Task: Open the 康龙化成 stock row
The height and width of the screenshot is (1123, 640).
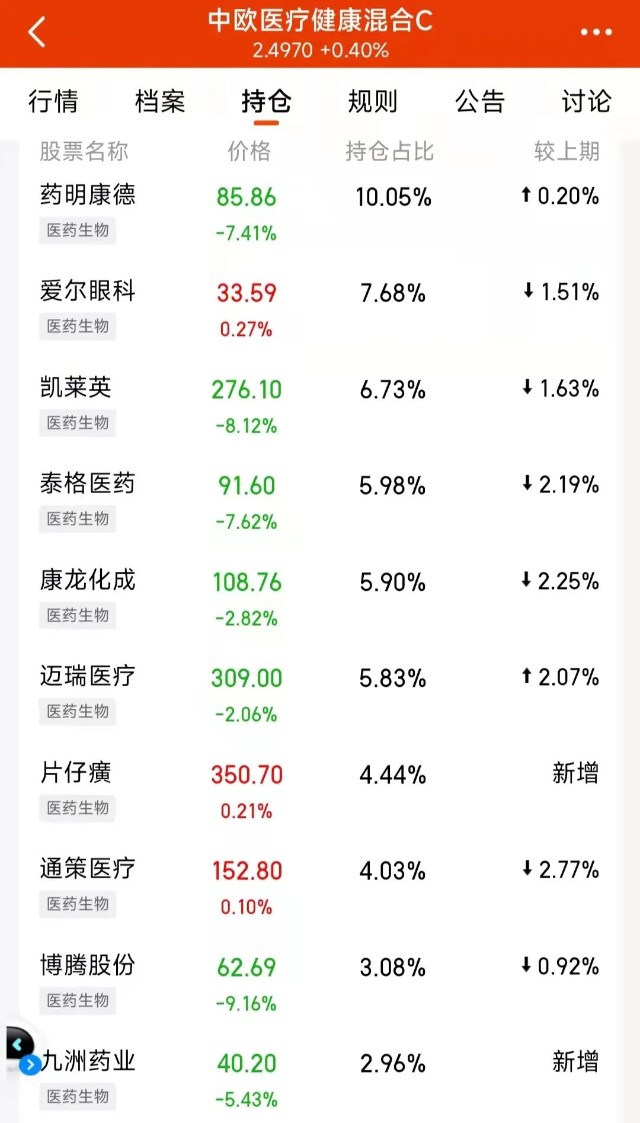Action: click(320, 597)
